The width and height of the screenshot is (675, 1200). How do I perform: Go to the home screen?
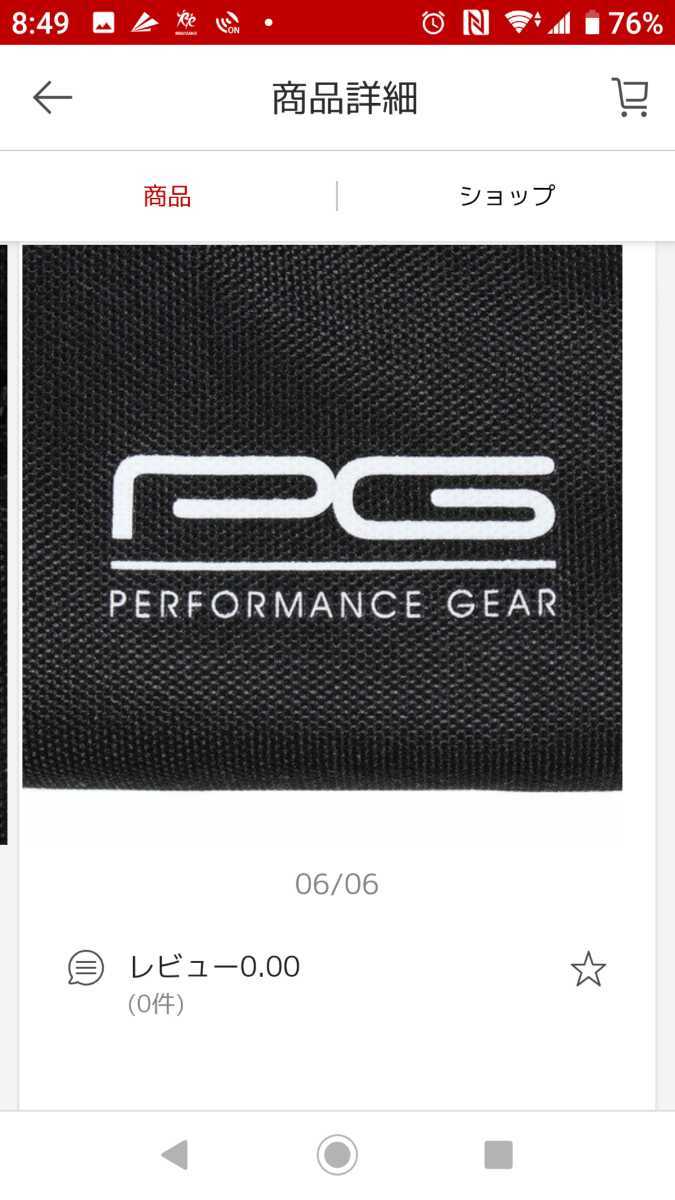click(337, 1155)
